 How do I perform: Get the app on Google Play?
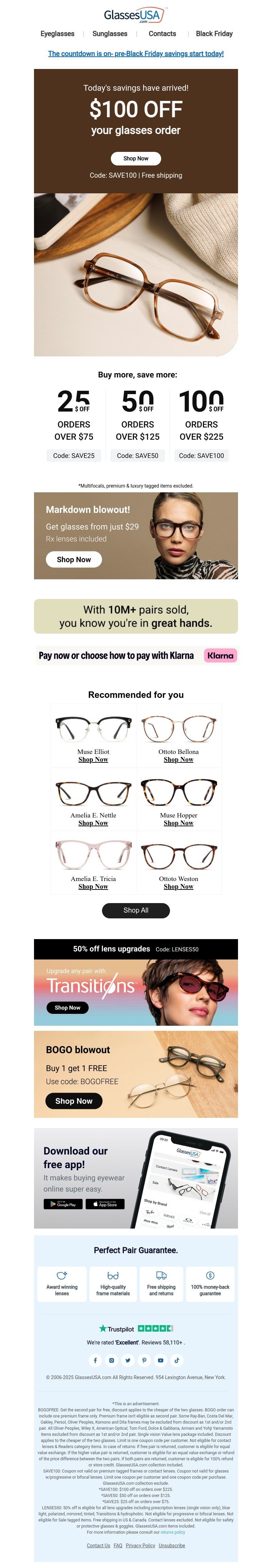click(x=63, y=1204)
